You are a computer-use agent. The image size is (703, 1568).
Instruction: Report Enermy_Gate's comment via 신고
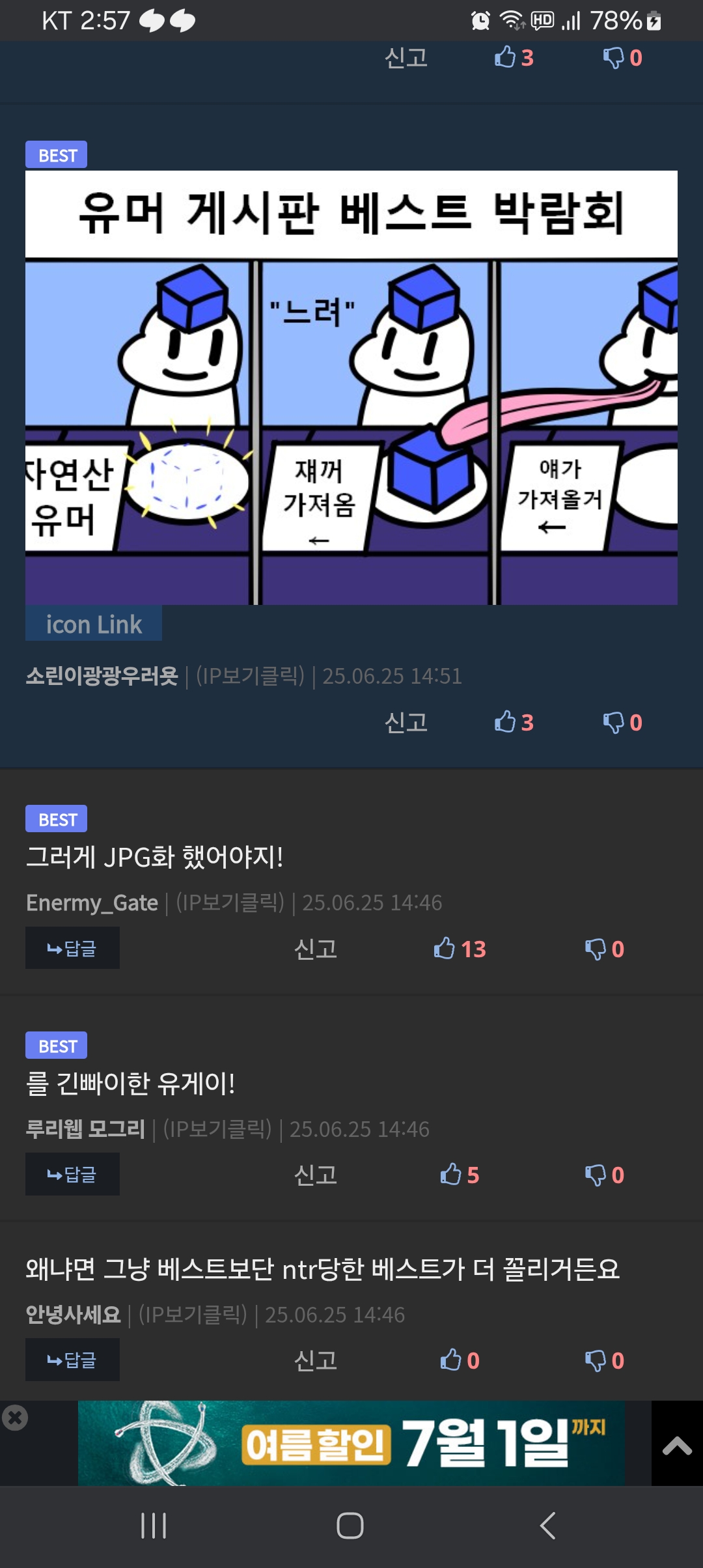click(316, 949)
